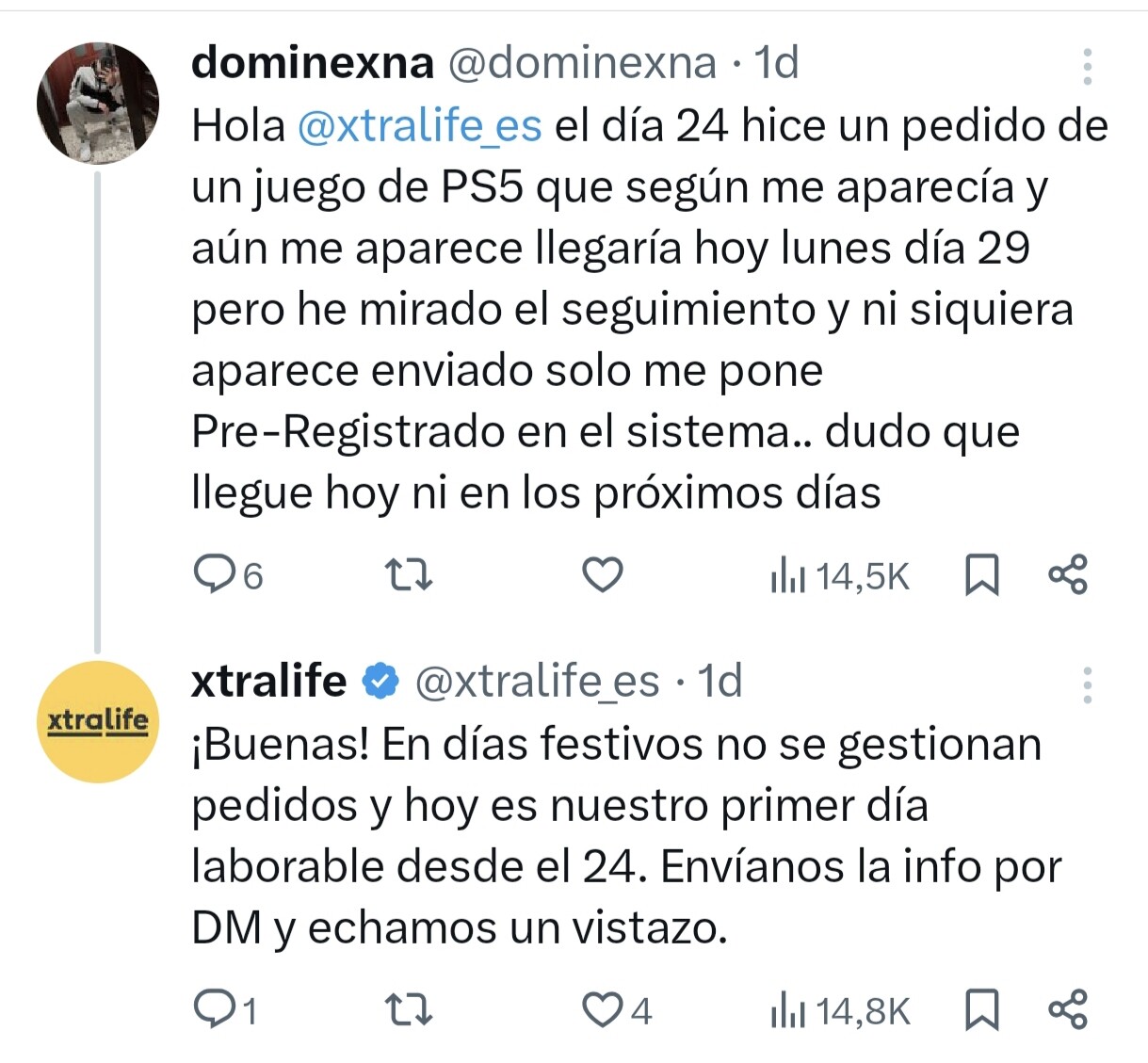
Task: Open dominexna's profile picture
Action: click(98, 104)
